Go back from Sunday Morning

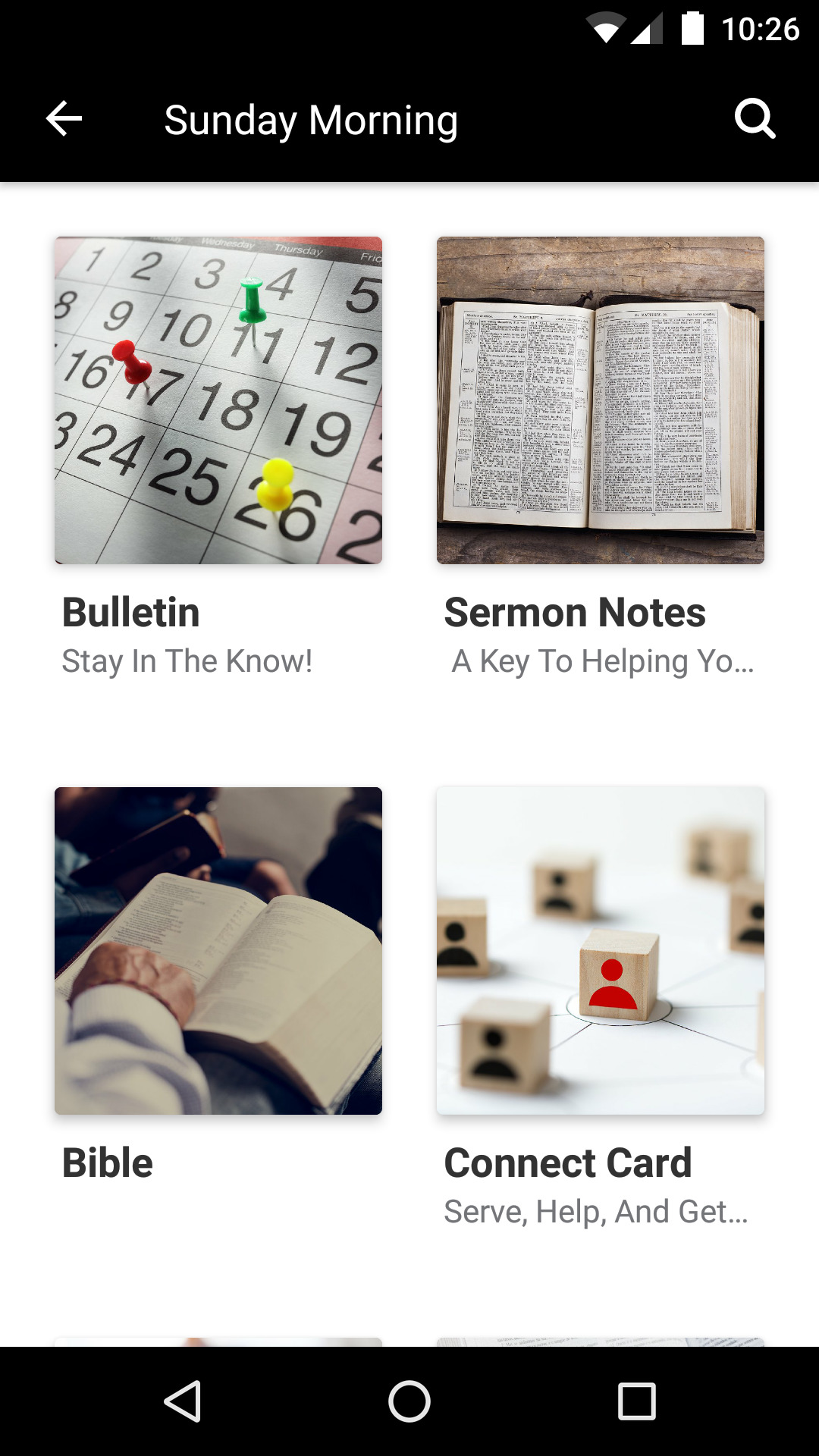click(64, 119)
